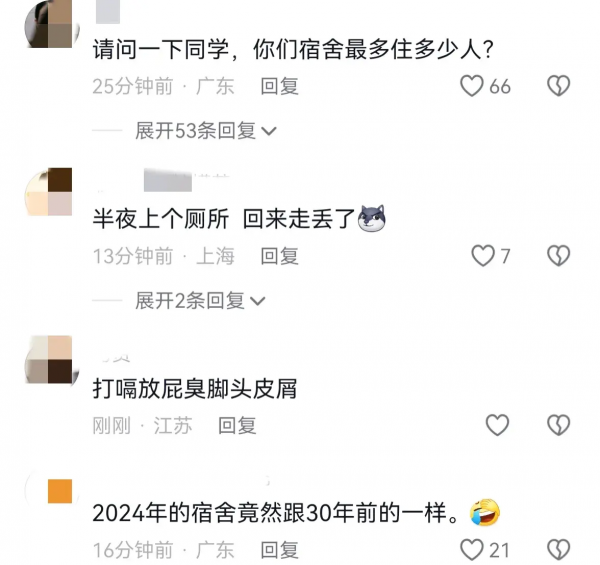The width and height of the screenshot is (600, 565).
Task: Expand 展开53条回复 replies
Action: click(x=206, y=131)
